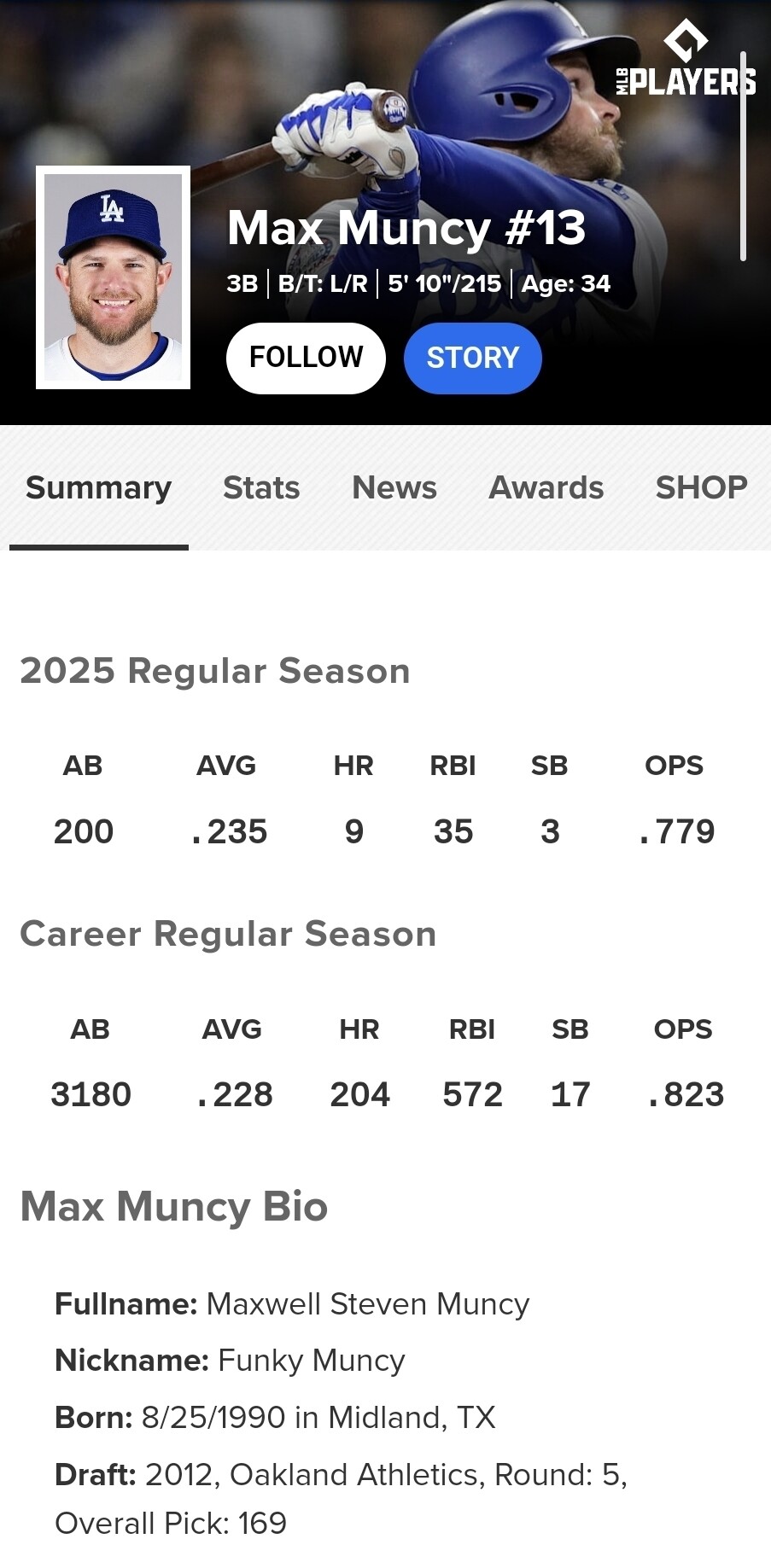Open the Awards tab
Image resolution: width=771 pixels, height=1568 pixels.
546,487
